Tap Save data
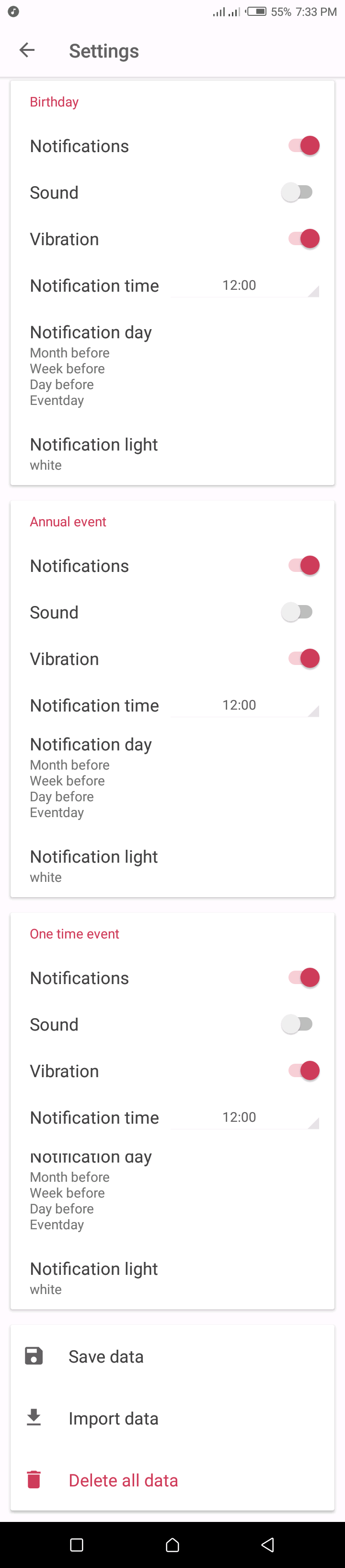 point(106,1357)
